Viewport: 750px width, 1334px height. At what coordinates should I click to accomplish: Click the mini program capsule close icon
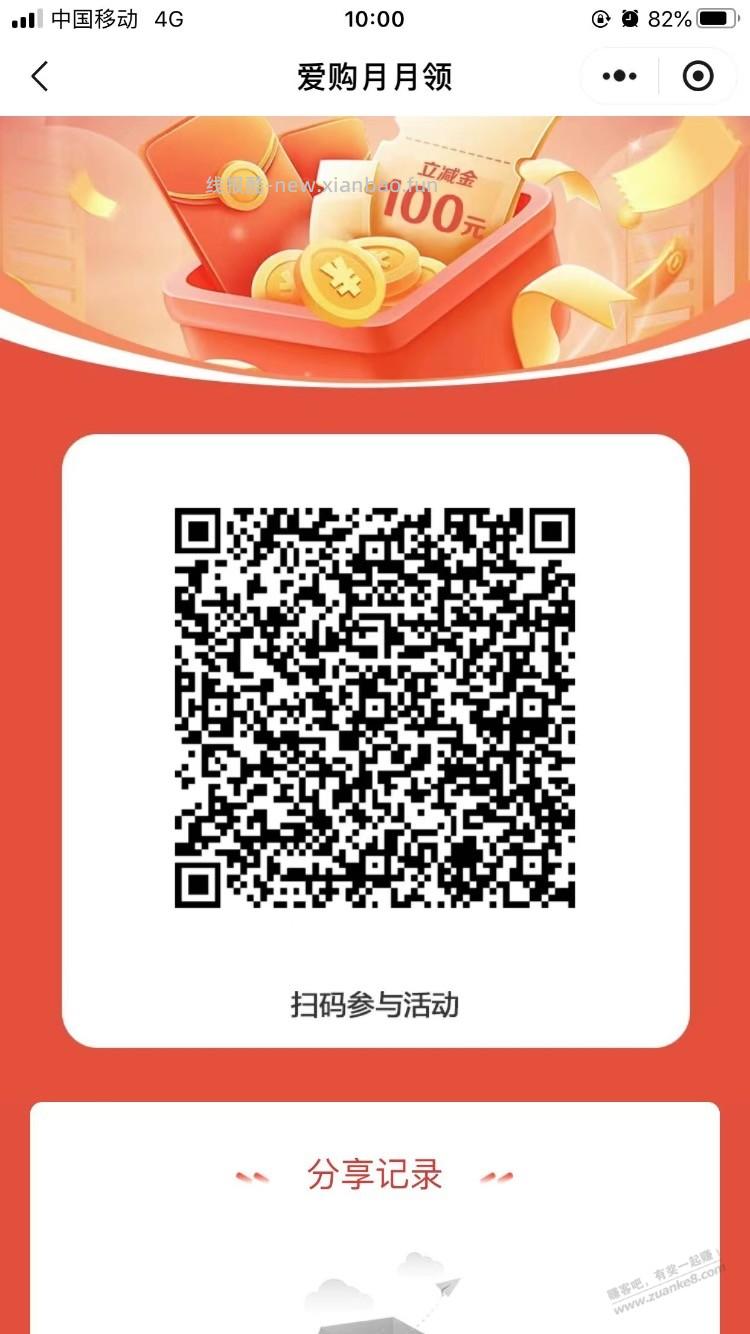697,76
